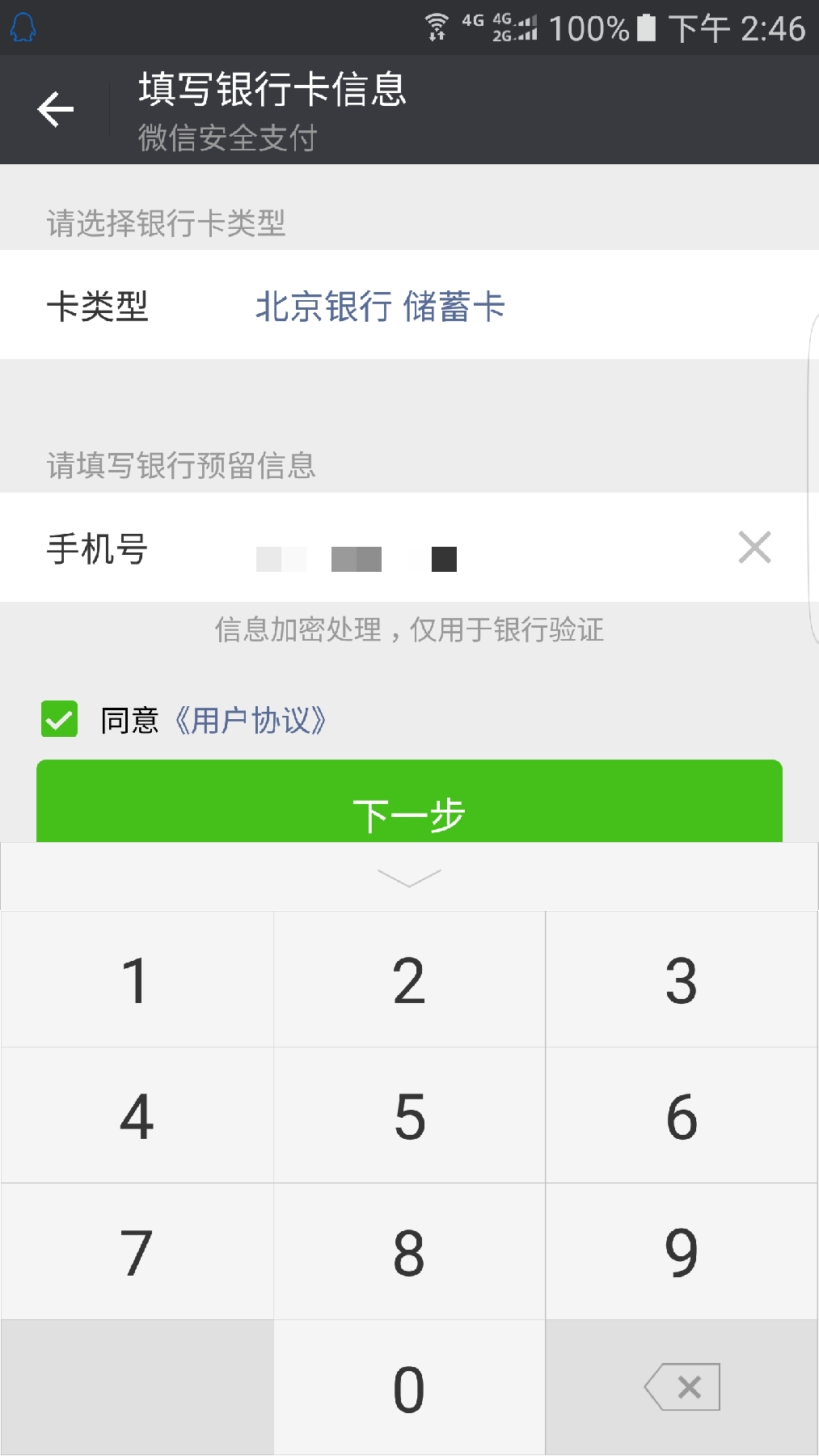The image size is (819, 1456).
Task: Type digit 3 on the keypad
Action: coord(682,980)
